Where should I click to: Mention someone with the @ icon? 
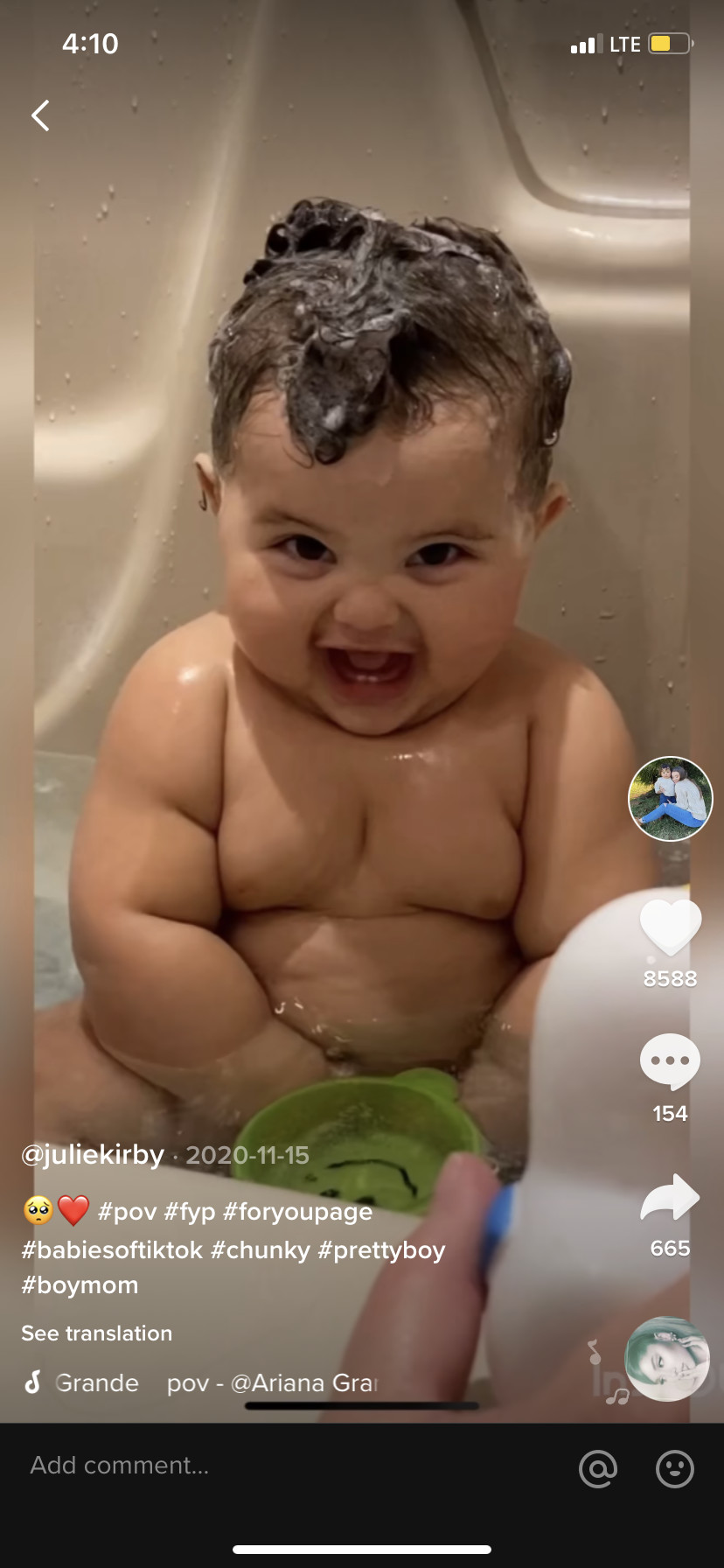598,1469
